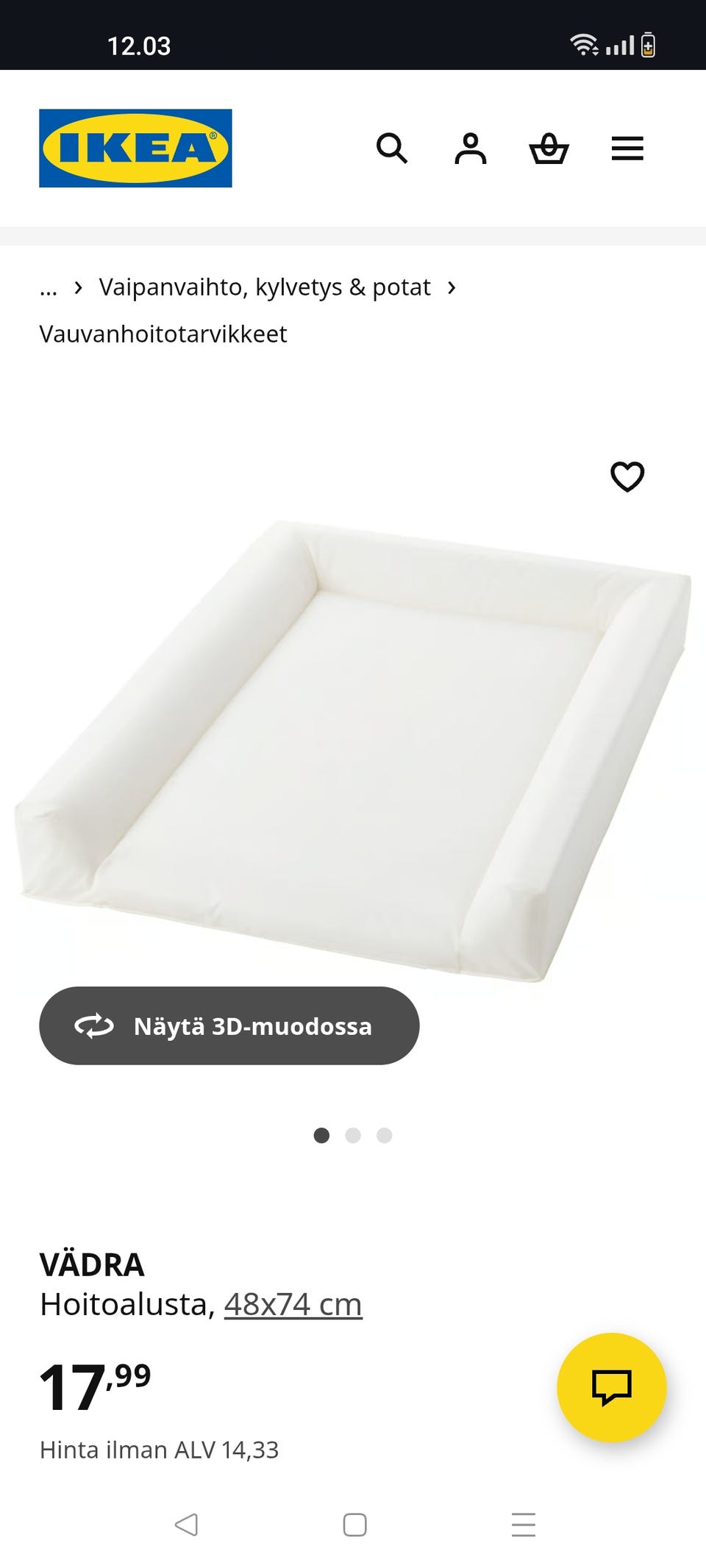Viewport: 706px width, 1568px height.
Task: Open the VÄDRA product image
Action: (353, 750)
